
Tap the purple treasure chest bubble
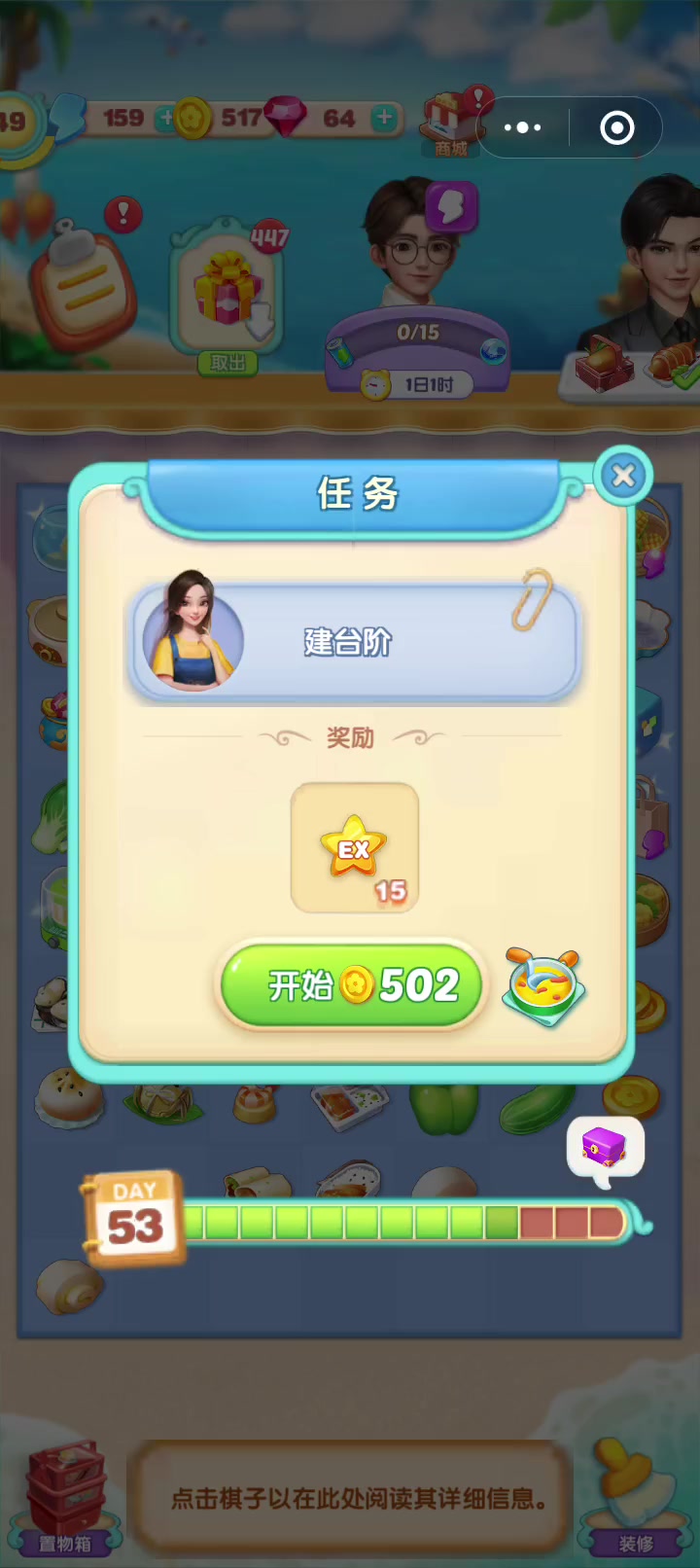click(605, 1150)
